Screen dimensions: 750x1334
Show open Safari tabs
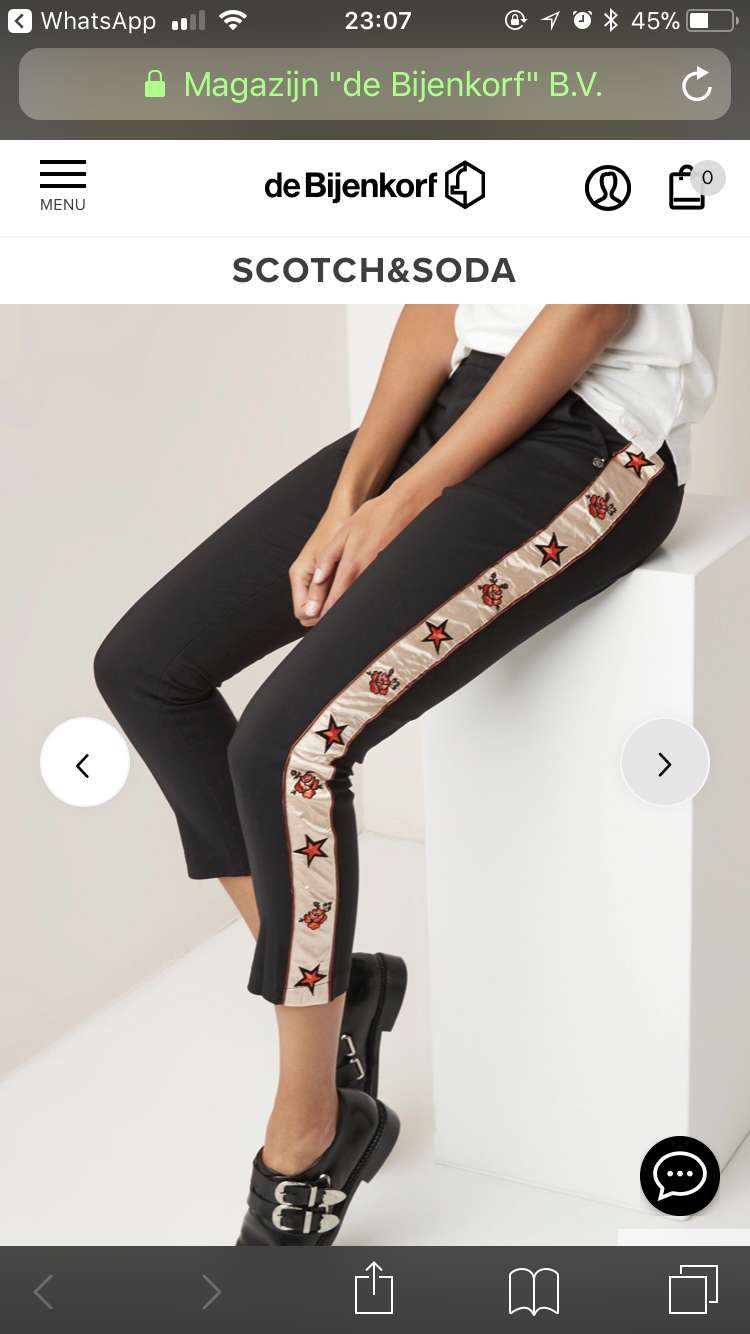[694, 1289]
